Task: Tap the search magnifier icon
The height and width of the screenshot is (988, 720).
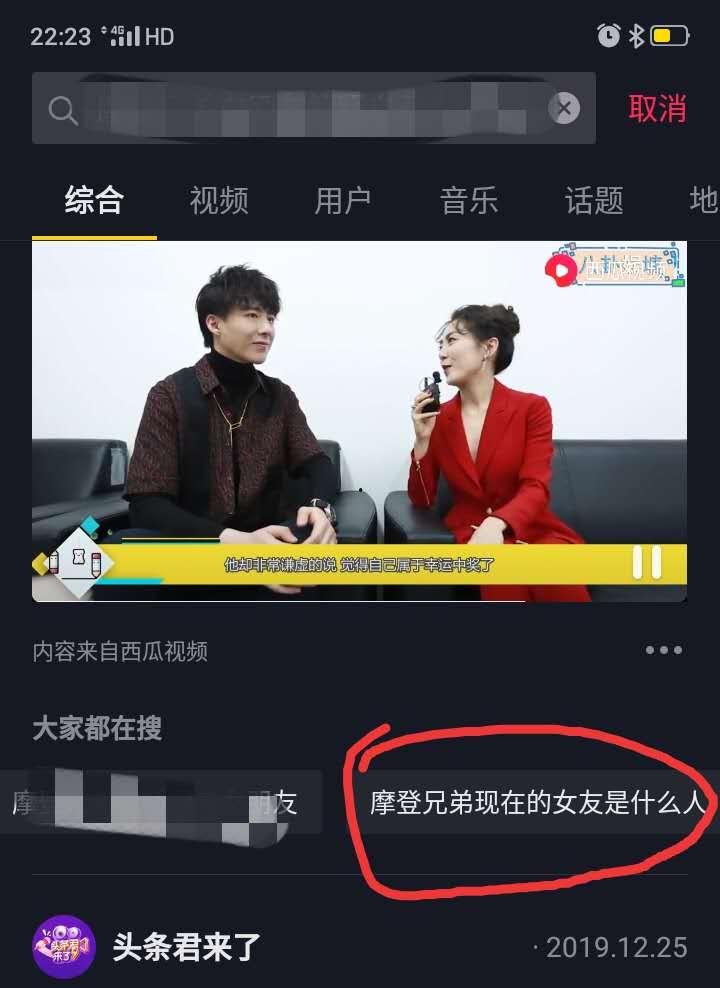Action: pos(64,108)
